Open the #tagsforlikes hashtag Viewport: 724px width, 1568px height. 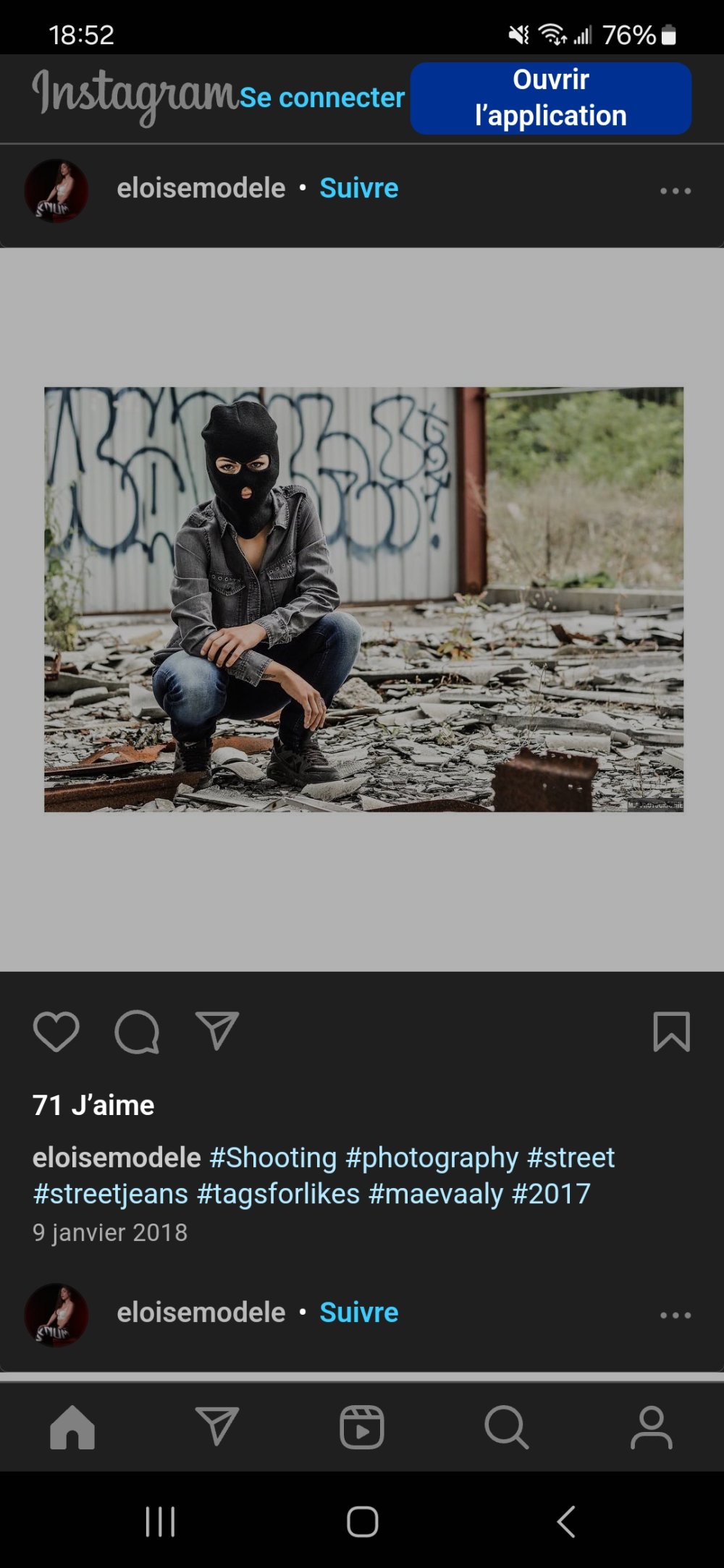tap(278, 1194)
